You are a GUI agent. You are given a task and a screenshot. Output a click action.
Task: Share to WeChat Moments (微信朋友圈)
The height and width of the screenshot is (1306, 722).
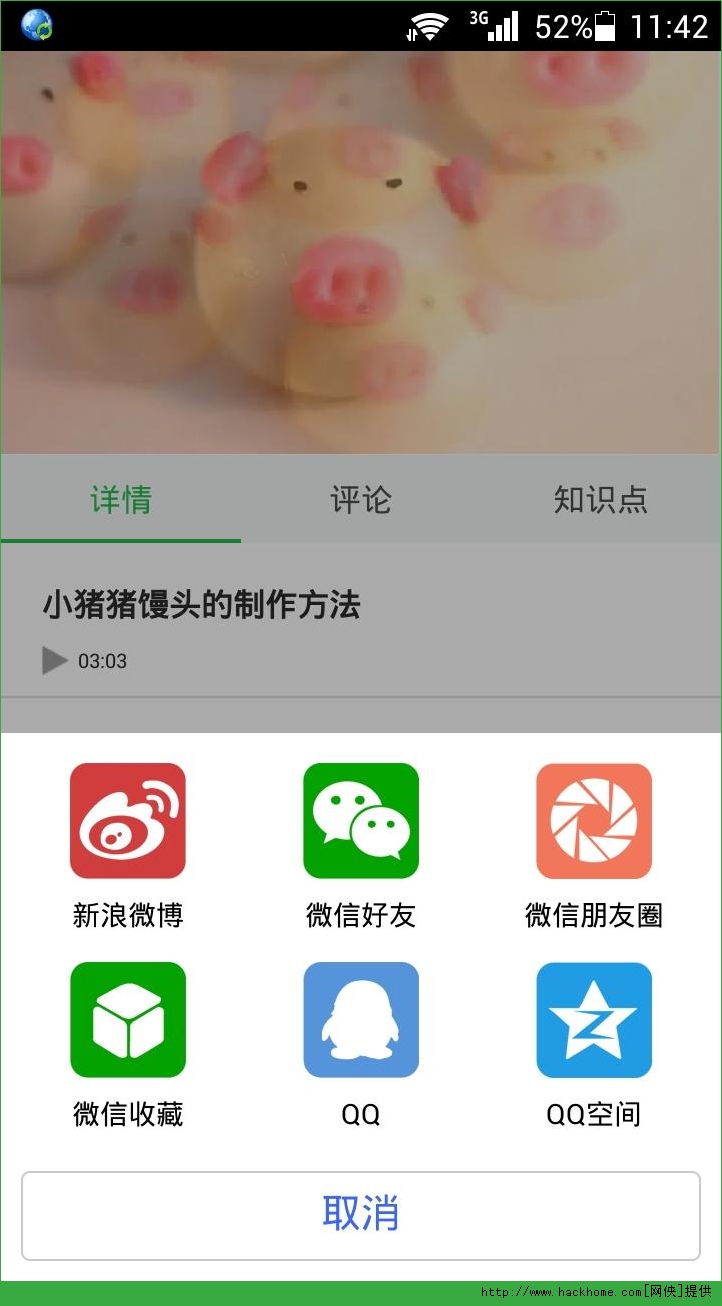594,821
